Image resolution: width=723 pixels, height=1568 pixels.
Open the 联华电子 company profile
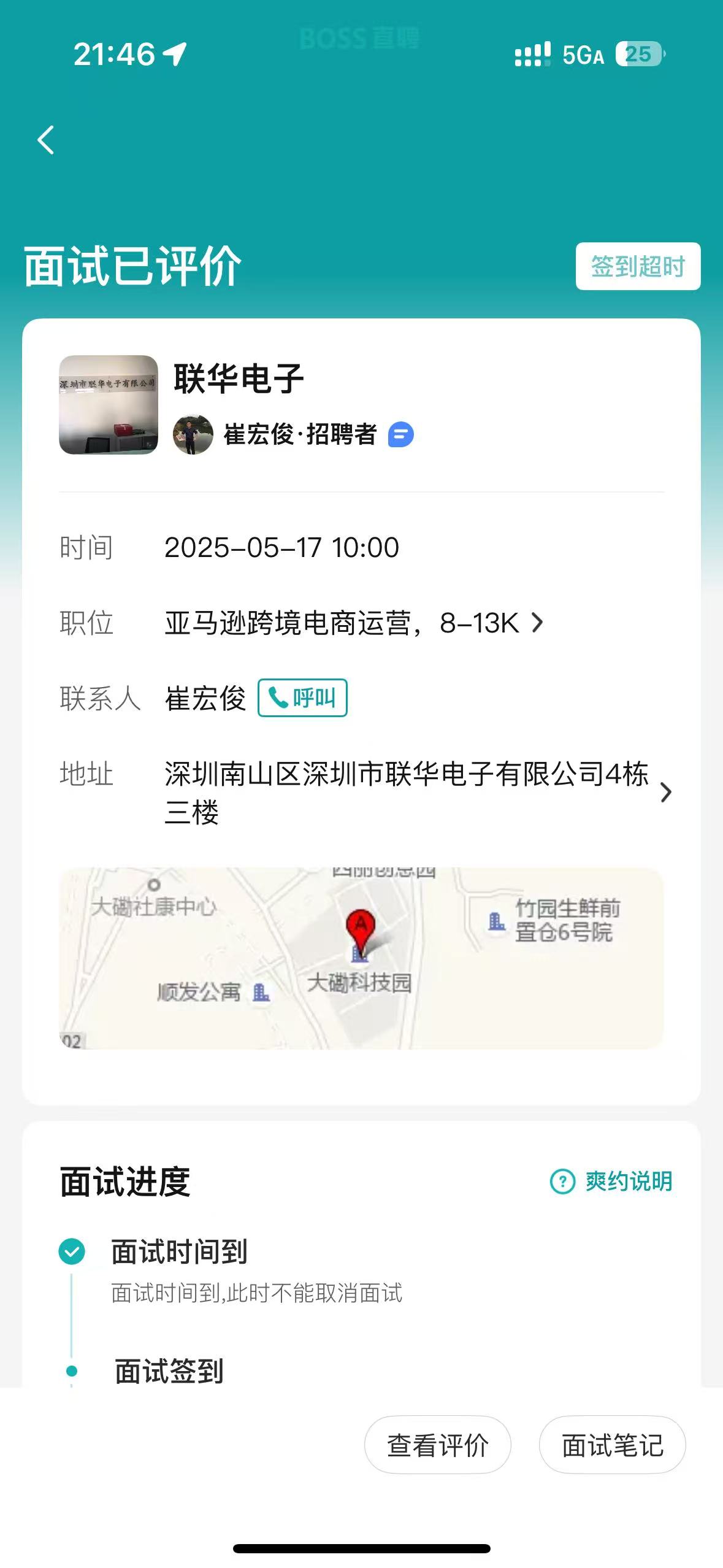[x=239, y=378]
